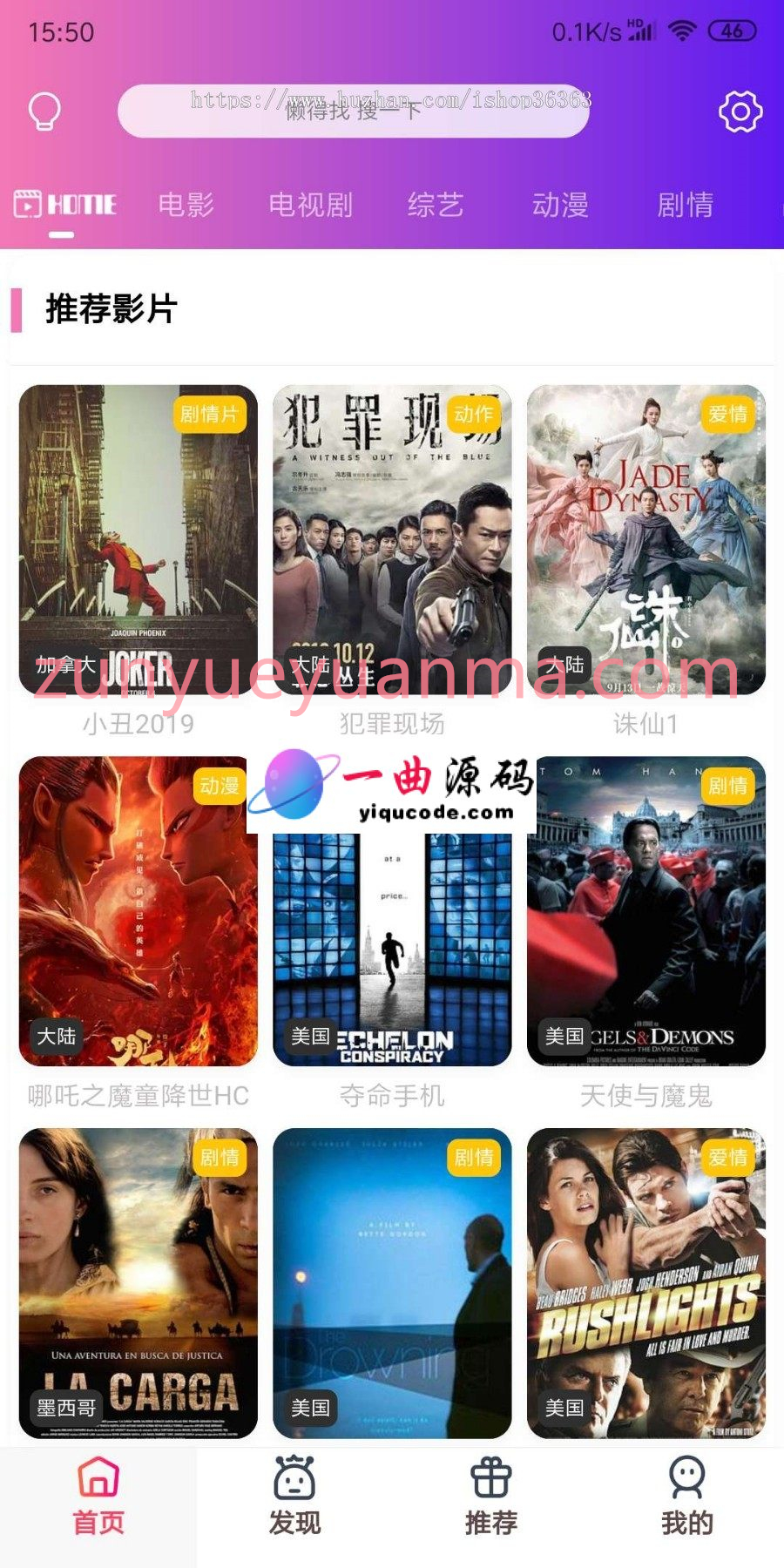Go to the 动漫 tab
Viewport: 784px width, 1568px height.
coord(560,205)
